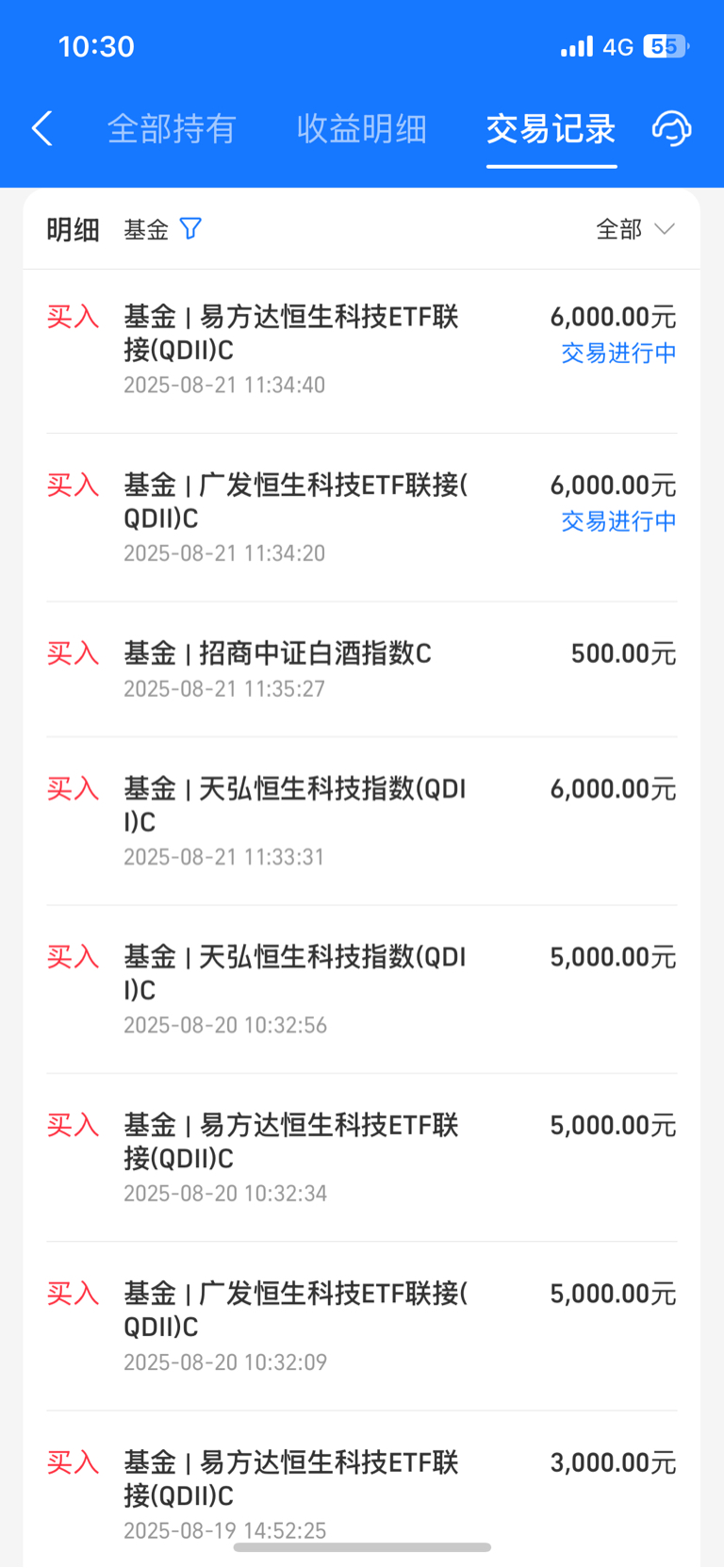Open 广发恒生科技ETF联接 5,000.00元 record
The height and width of the screenshot is (1568, 724).
(x=362, y=1327)
